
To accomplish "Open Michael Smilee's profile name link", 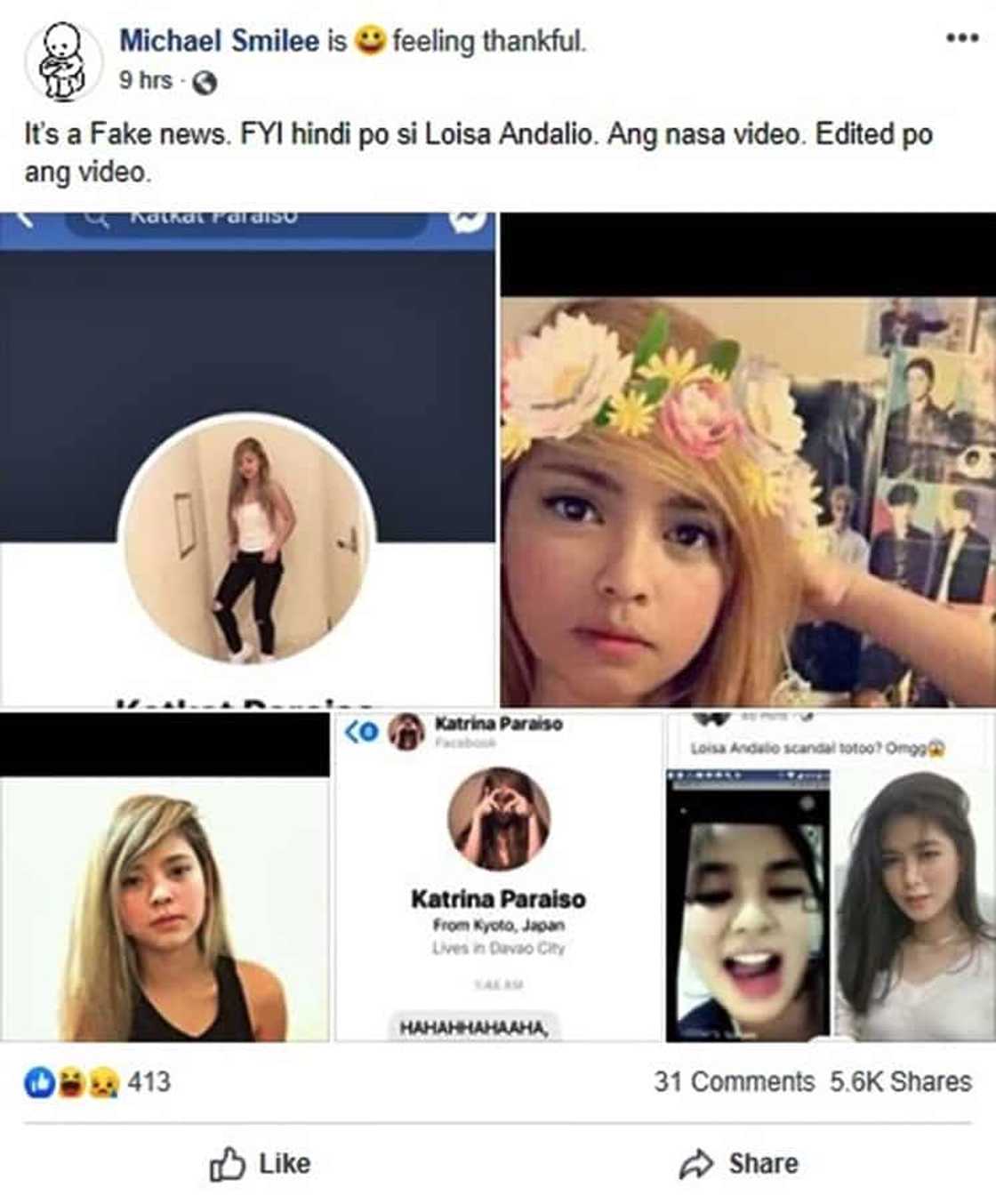I will 219,40.
